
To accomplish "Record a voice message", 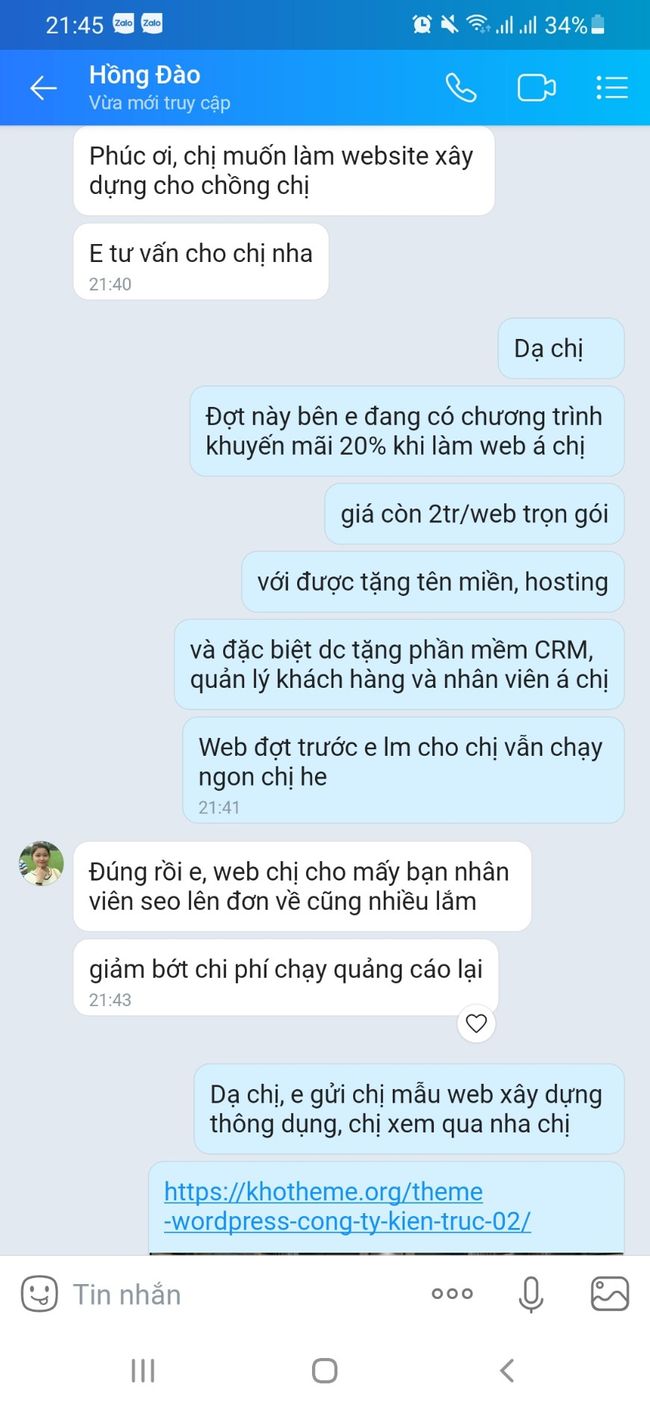I will tap(531, 1294).
